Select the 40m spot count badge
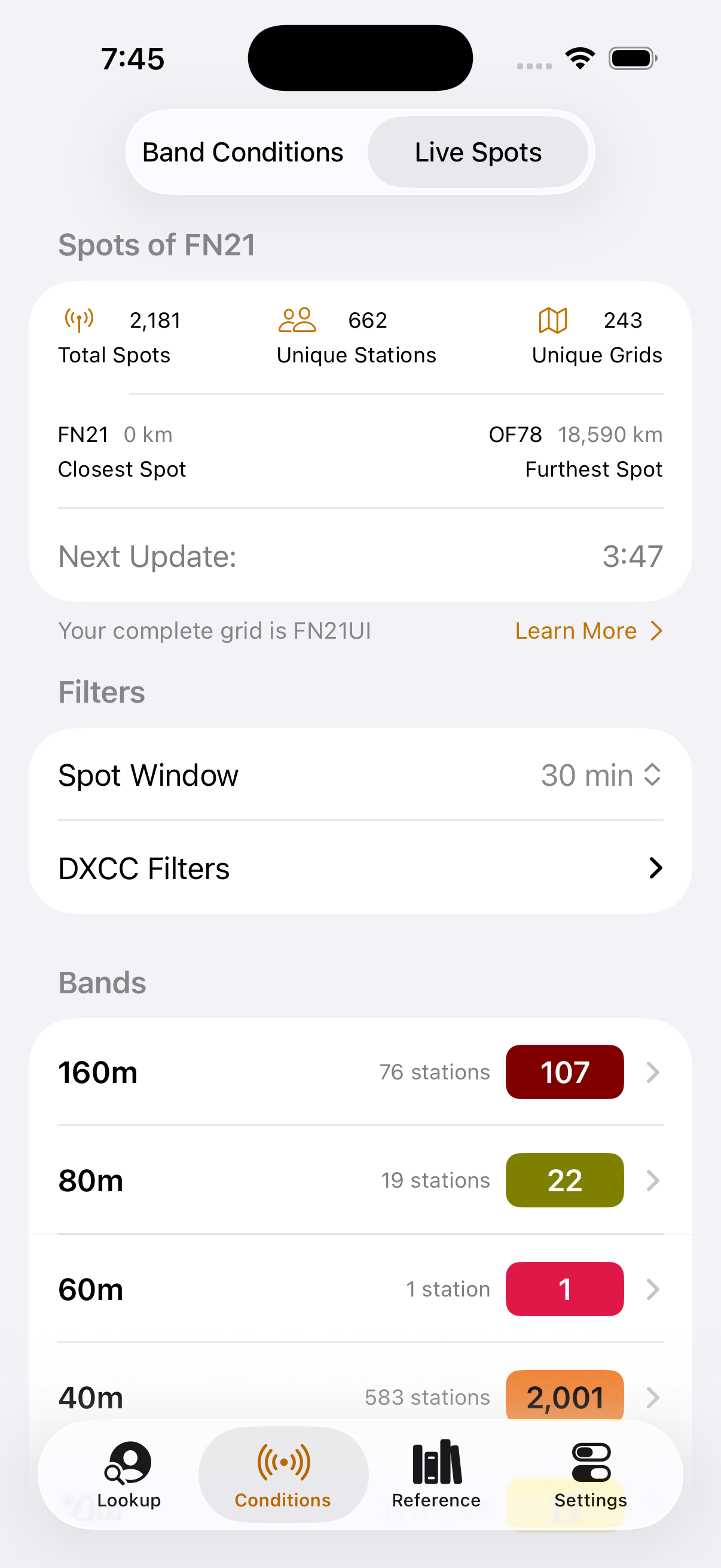Viewport: 721px width, 1568px height. (x=564, y=1397)
